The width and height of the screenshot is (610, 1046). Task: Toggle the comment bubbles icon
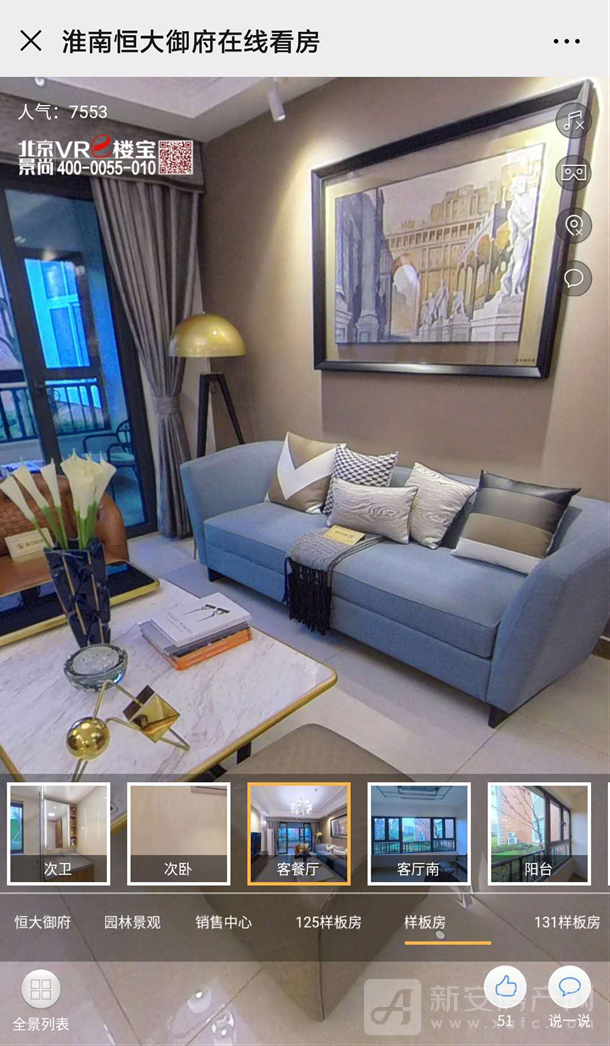coord(573,277)
